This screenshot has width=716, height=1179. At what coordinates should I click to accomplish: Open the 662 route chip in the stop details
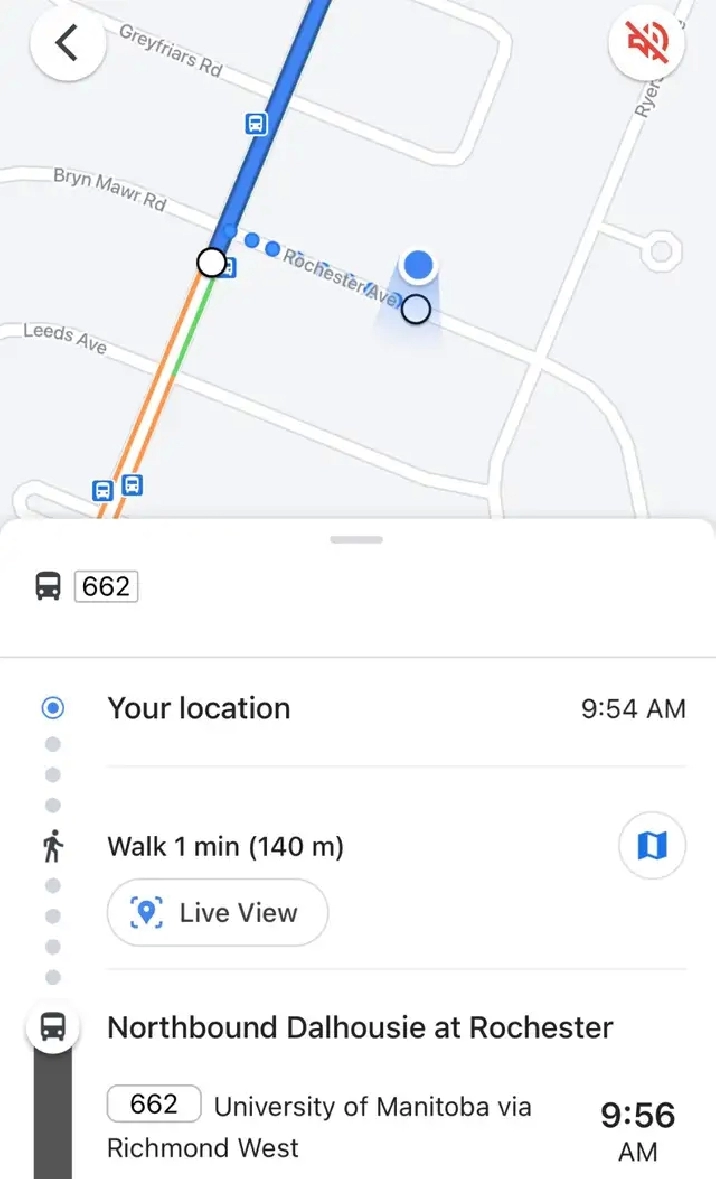(154, 1104)
